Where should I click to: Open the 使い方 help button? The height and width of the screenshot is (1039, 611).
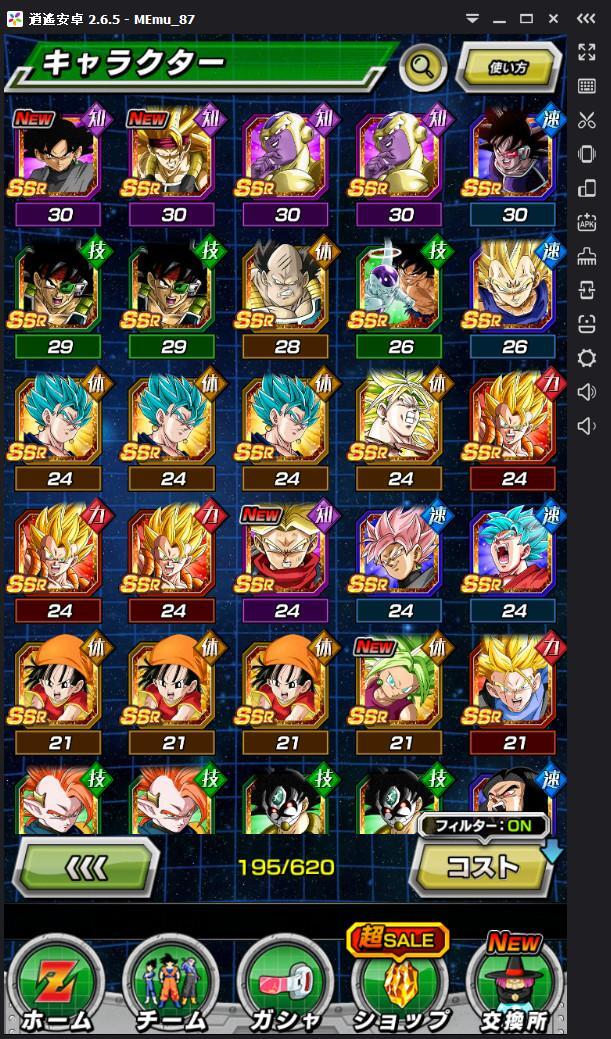508,68
